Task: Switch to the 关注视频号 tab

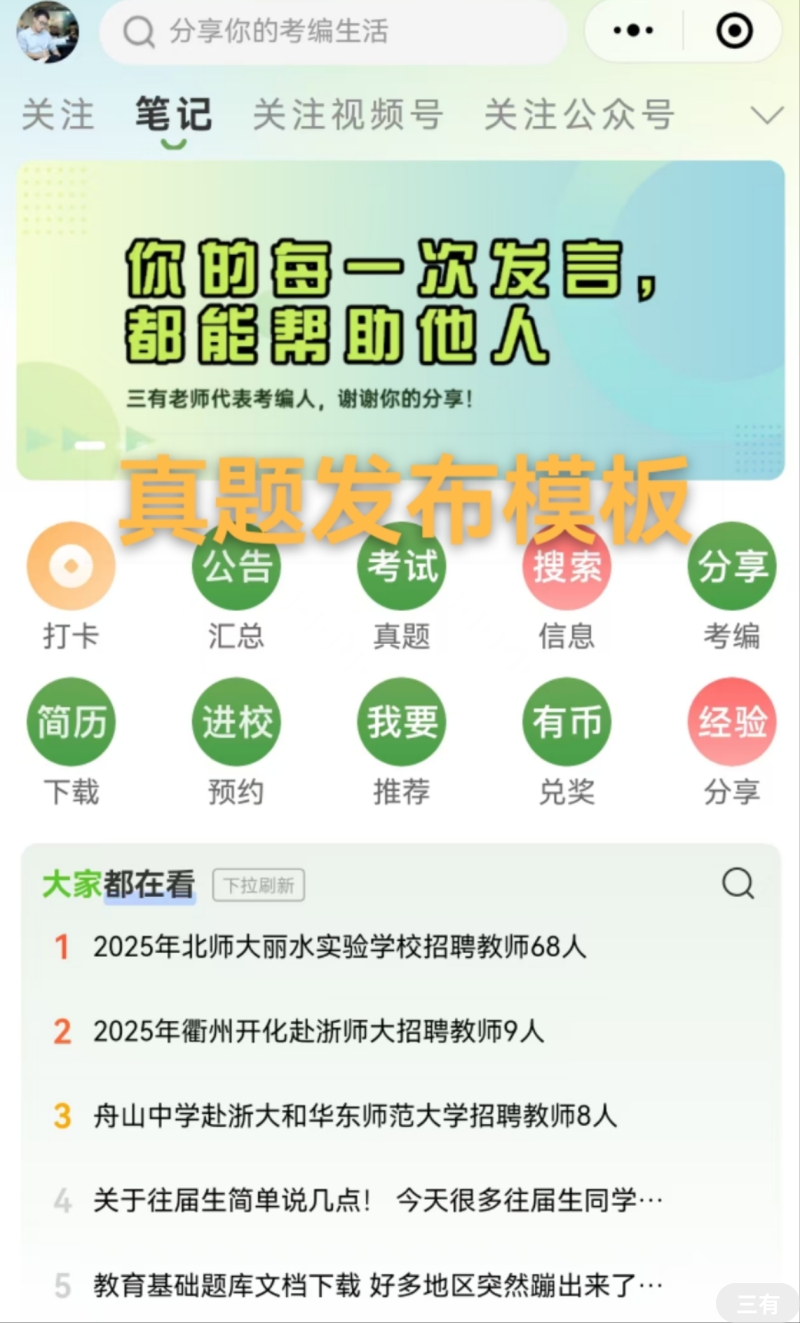Action: (x=347, y=115)
